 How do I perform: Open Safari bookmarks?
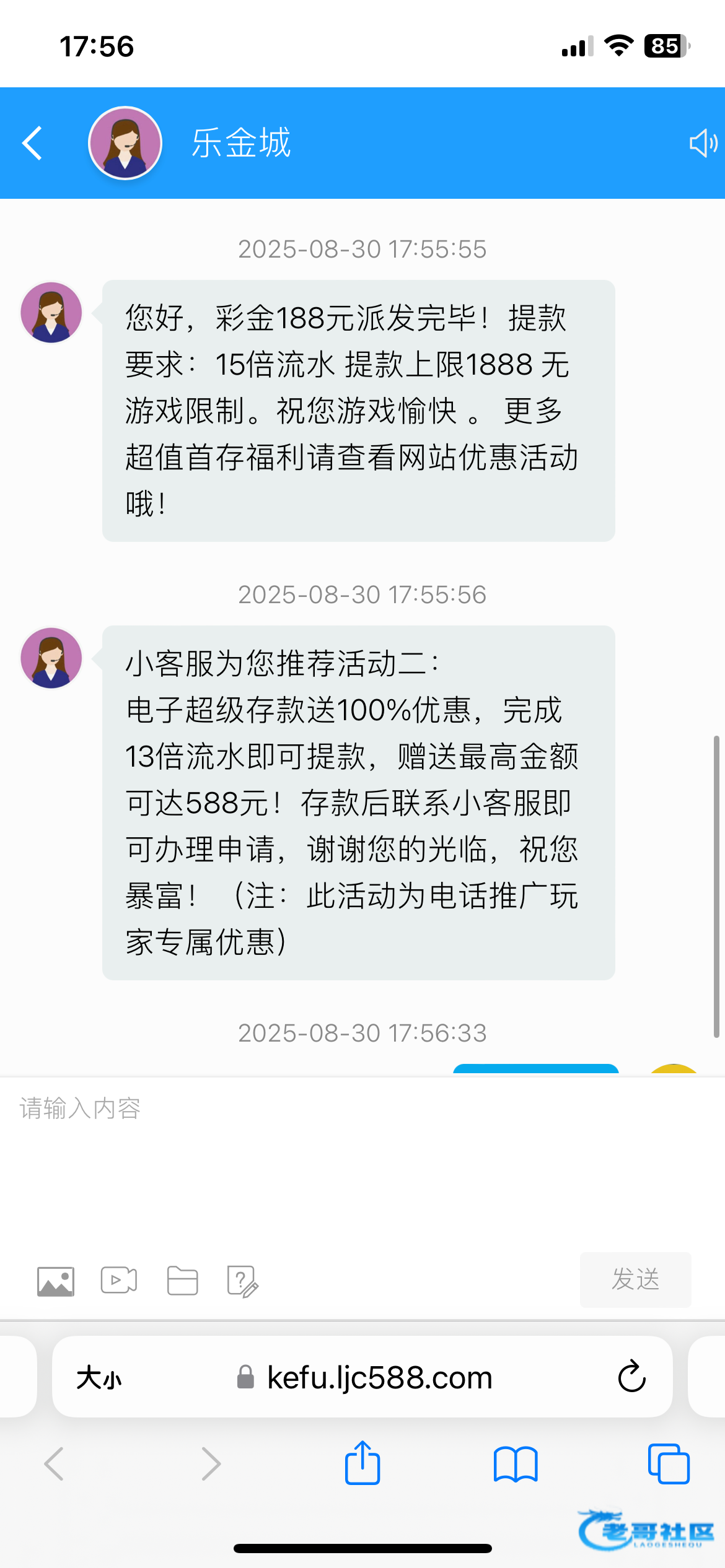516,1464
